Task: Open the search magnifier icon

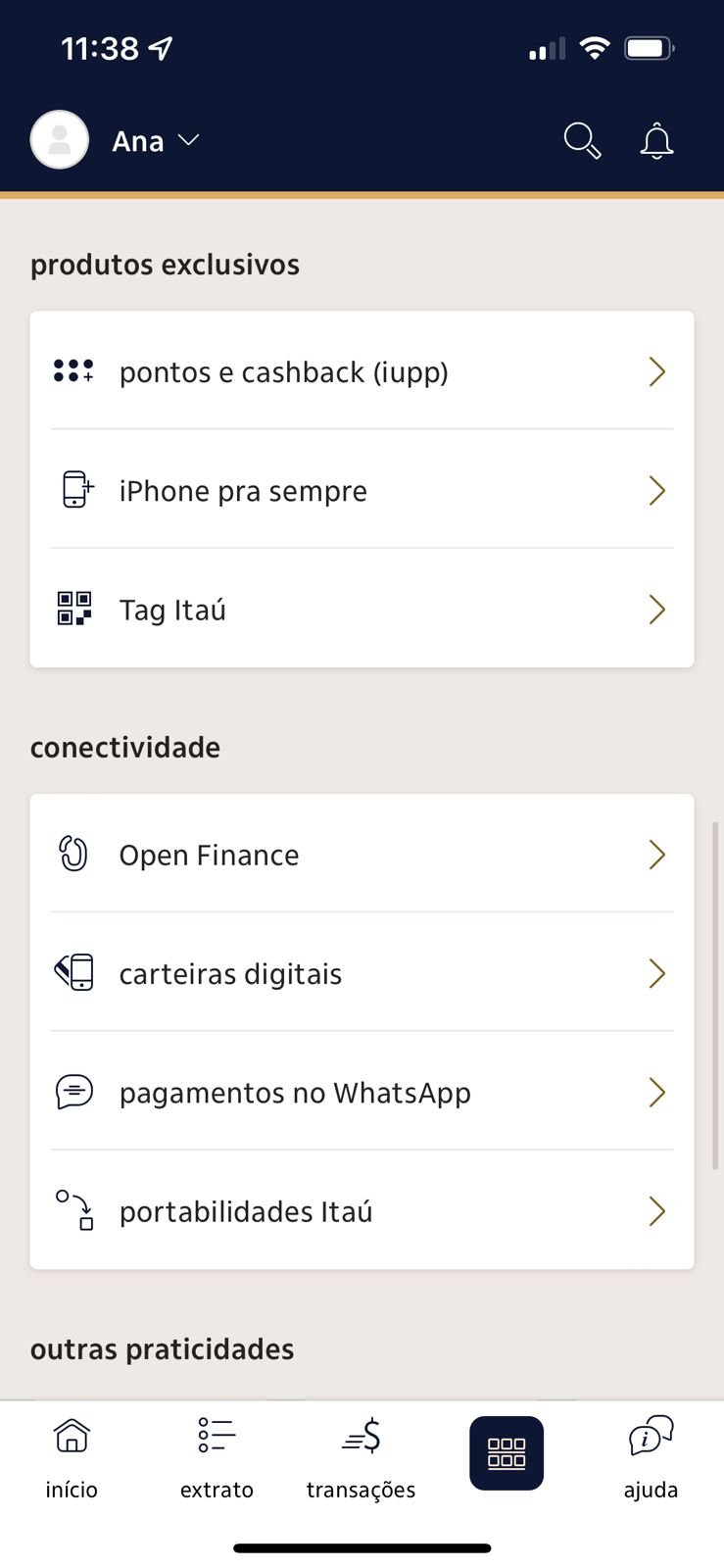Action: point(582,141)
